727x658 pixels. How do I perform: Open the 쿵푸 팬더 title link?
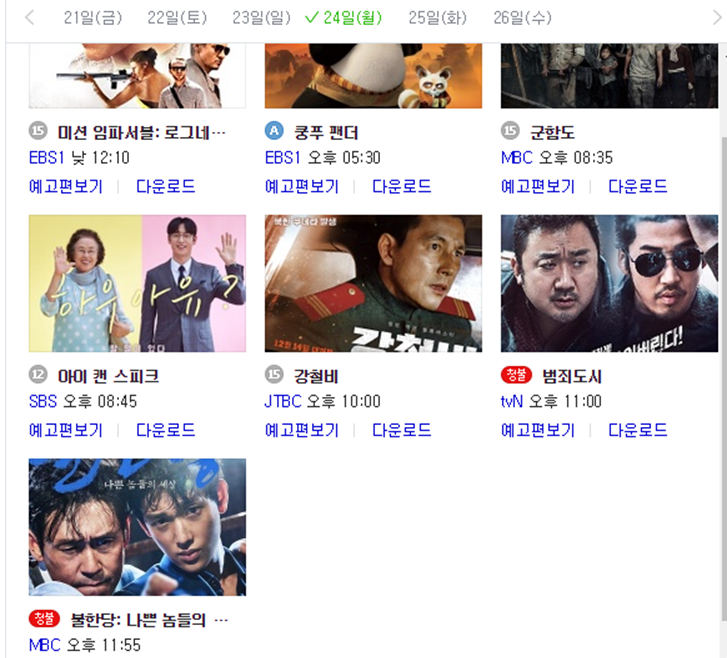pos(326,132)
